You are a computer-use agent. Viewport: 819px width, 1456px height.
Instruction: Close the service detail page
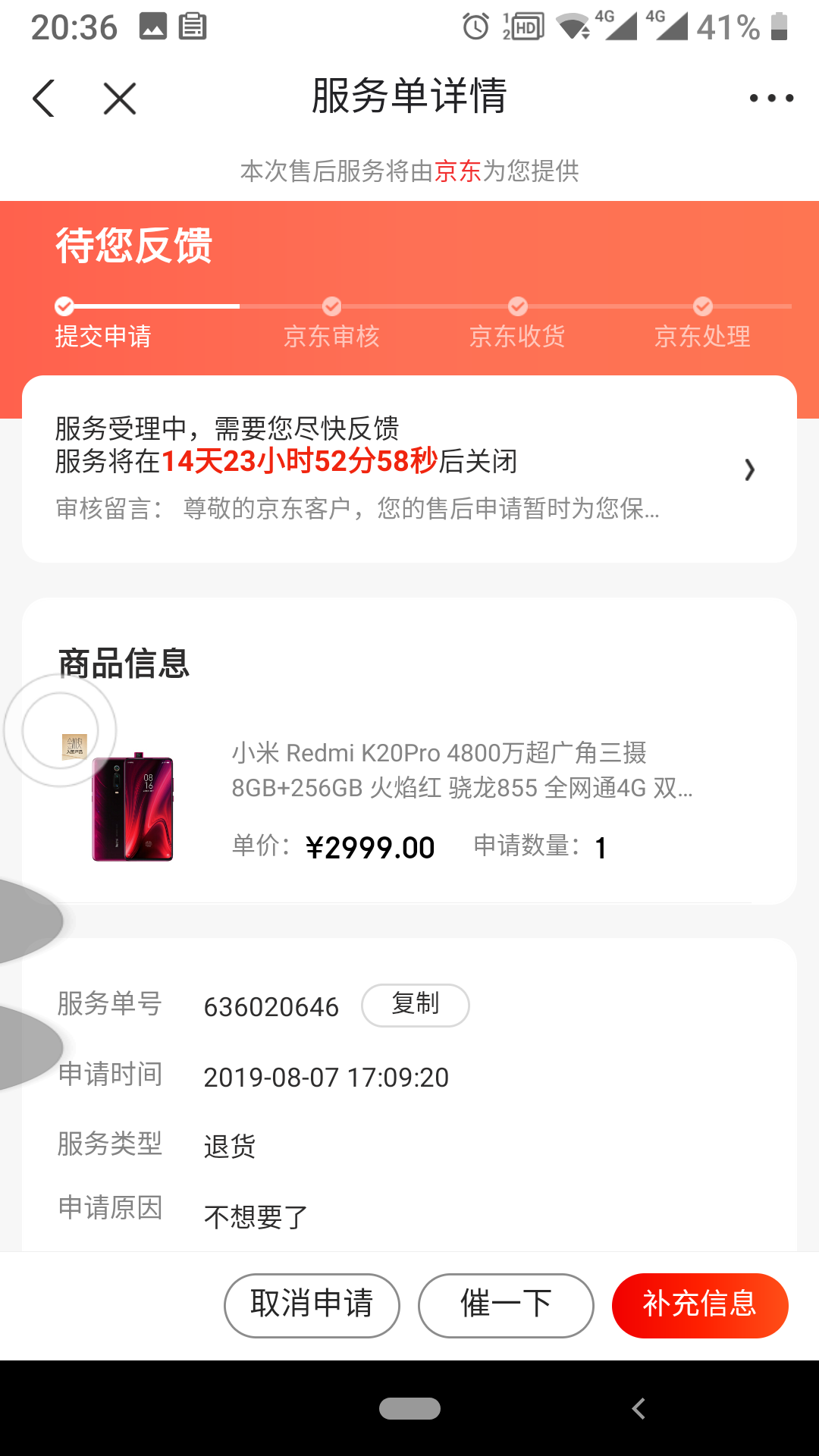click(x=120, y=99)
